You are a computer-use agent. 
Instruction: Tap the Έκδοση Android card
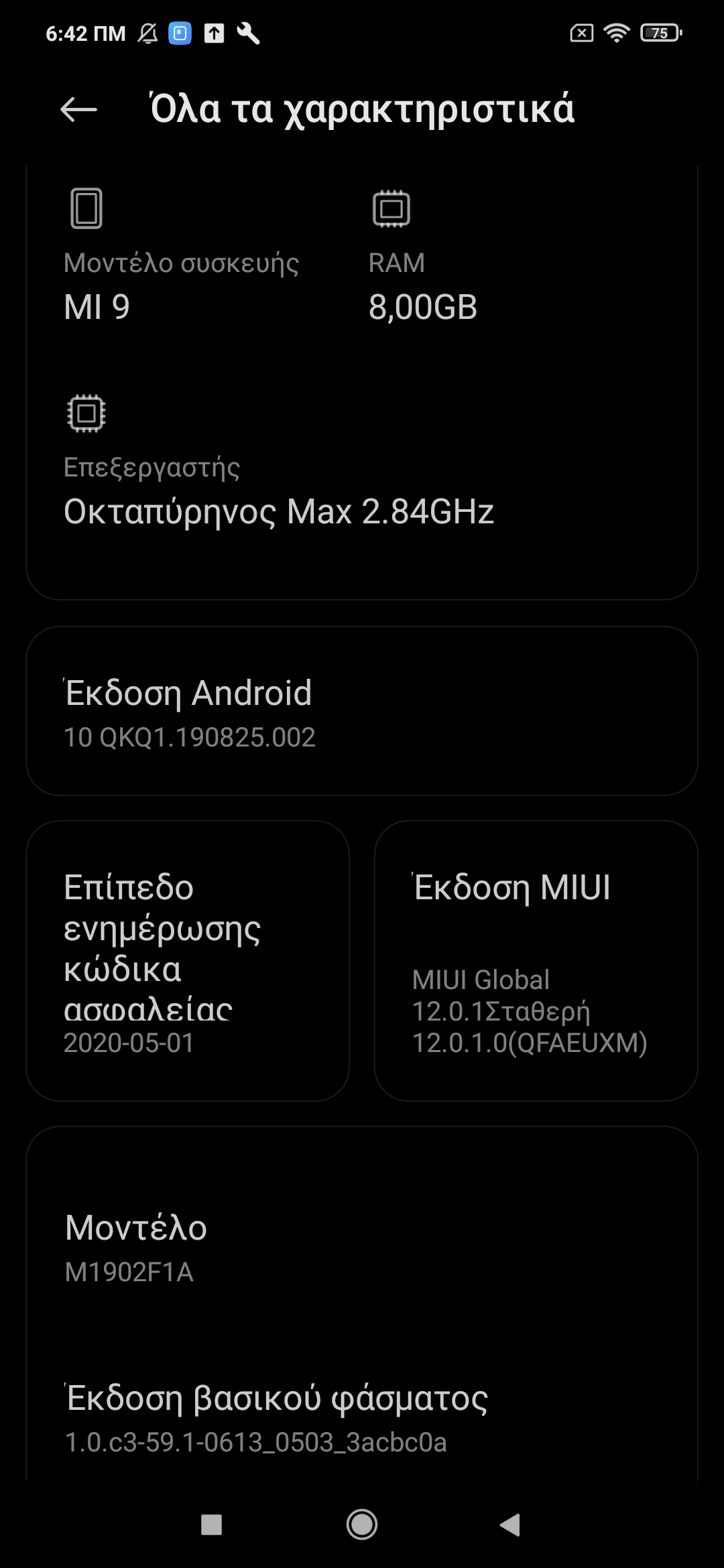362,711
